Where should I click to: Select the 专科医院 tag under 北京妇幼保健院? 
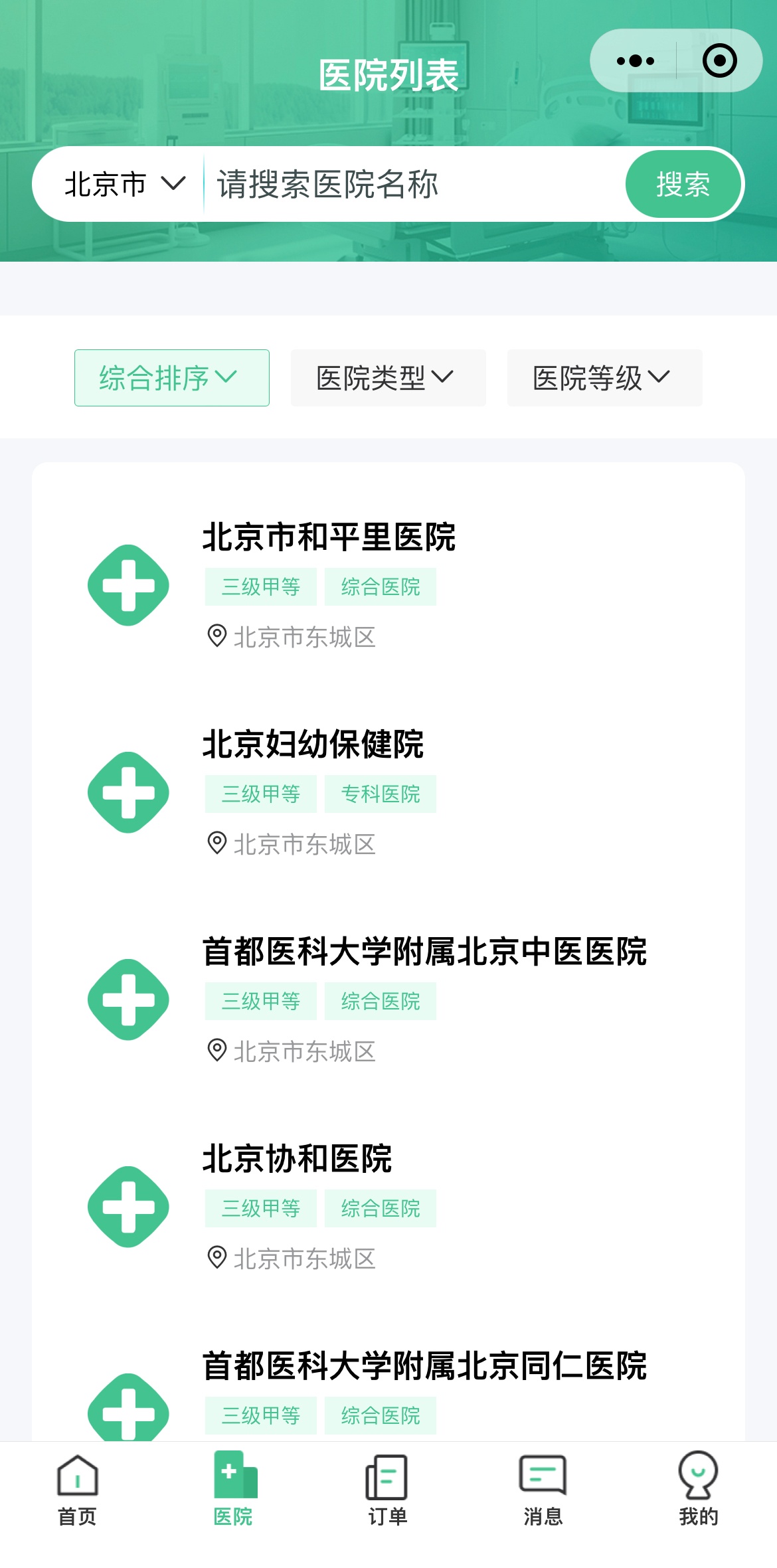[381, 794]
